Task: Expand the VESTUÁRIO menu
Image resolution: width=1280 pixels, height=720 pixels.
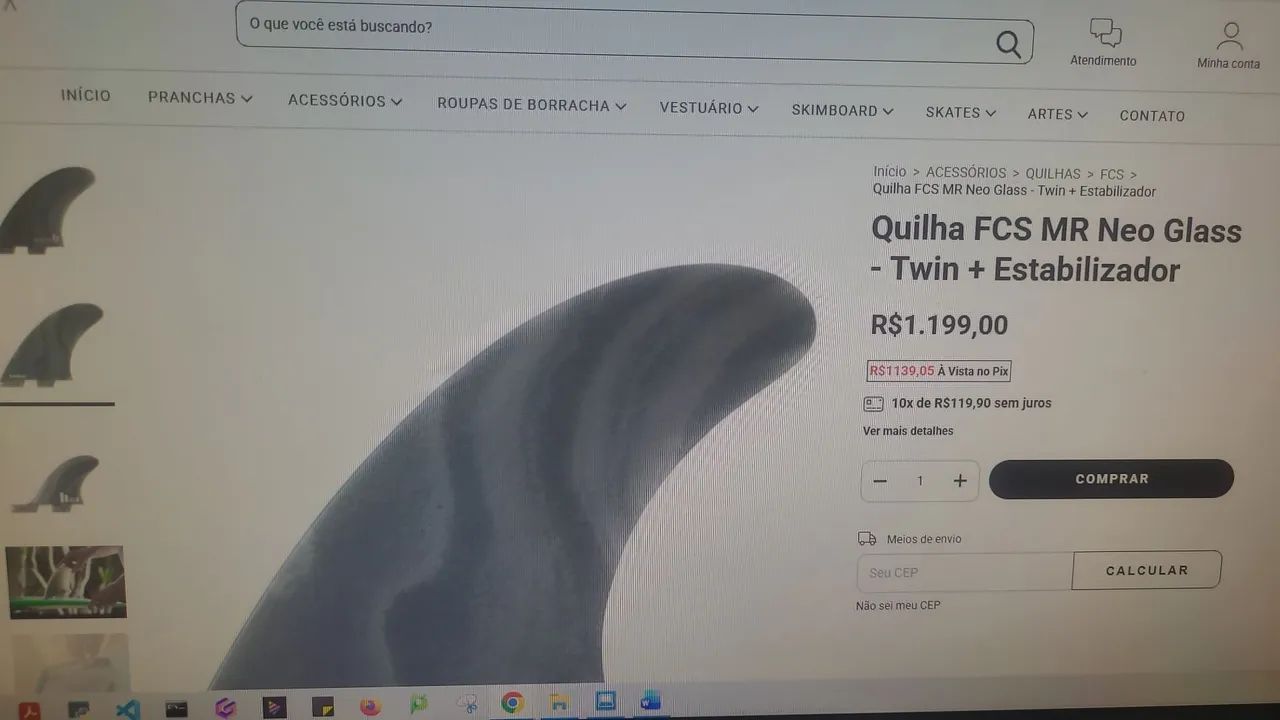Action: pyautogui.click(x=709, y=108)
